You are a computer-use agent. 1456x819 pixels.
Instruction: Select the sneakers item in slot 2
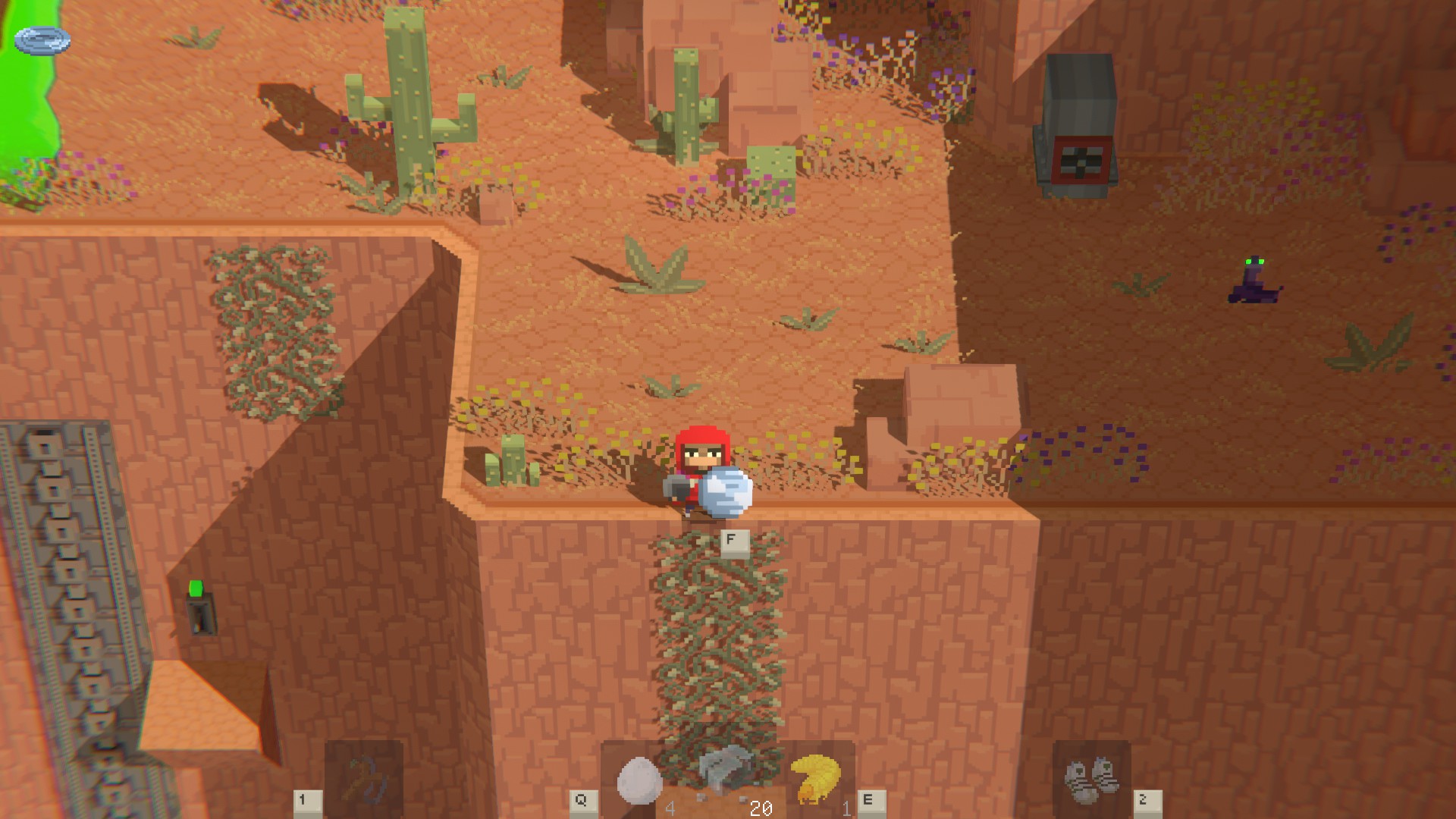[x=1091, y=780]
